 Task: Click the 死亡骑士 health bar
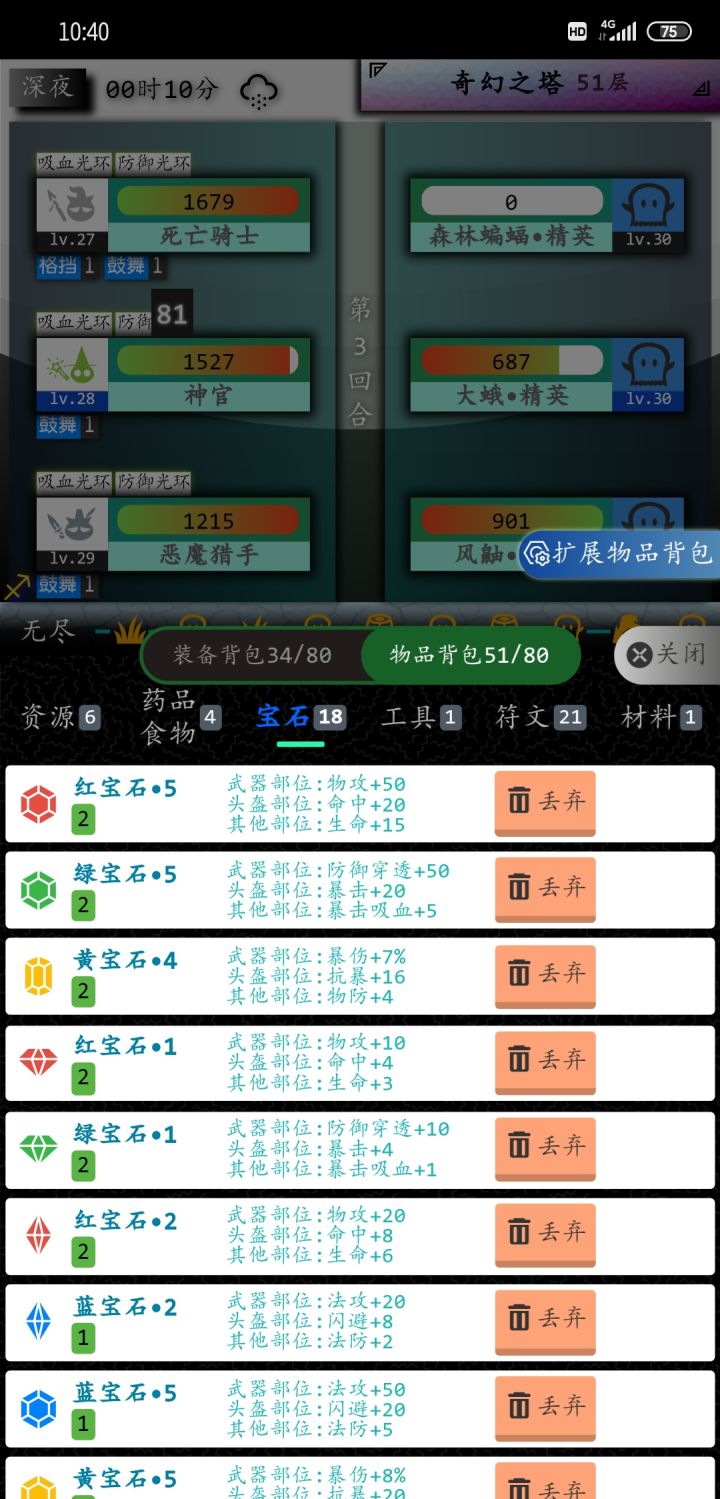[208, 200]
